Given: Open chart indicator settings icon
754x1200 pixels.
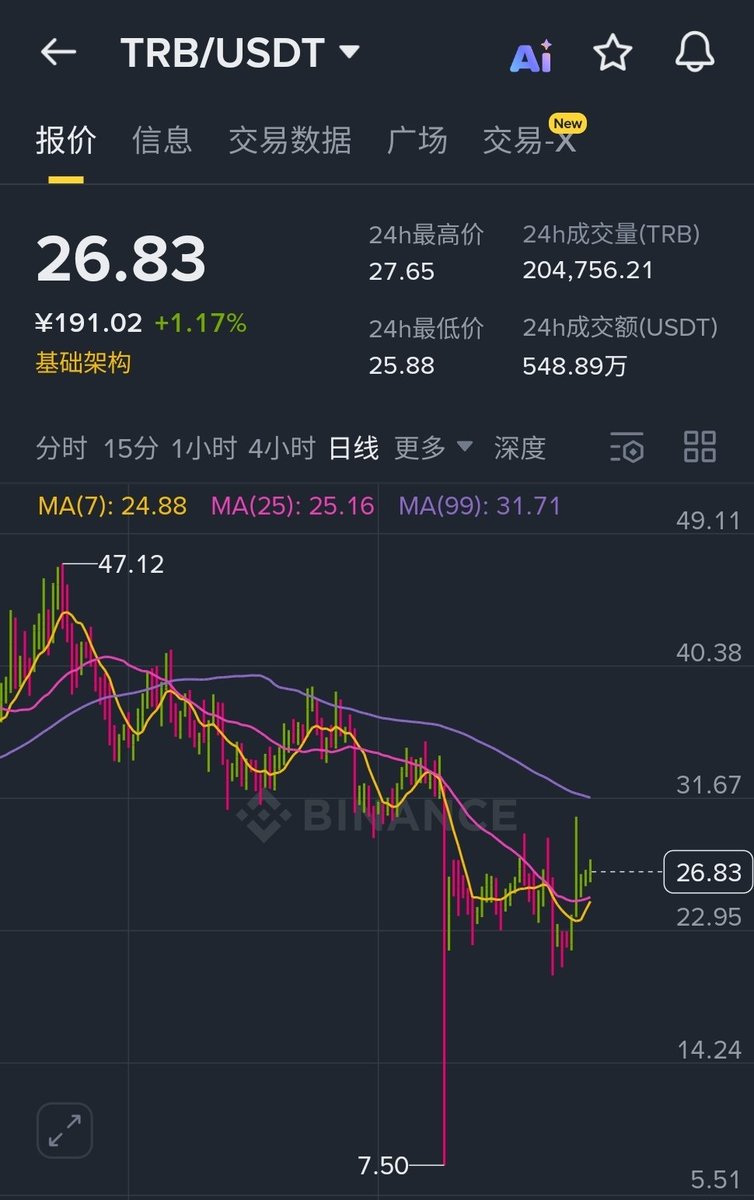Looking at the screenshot, I should tap(628, 447).
